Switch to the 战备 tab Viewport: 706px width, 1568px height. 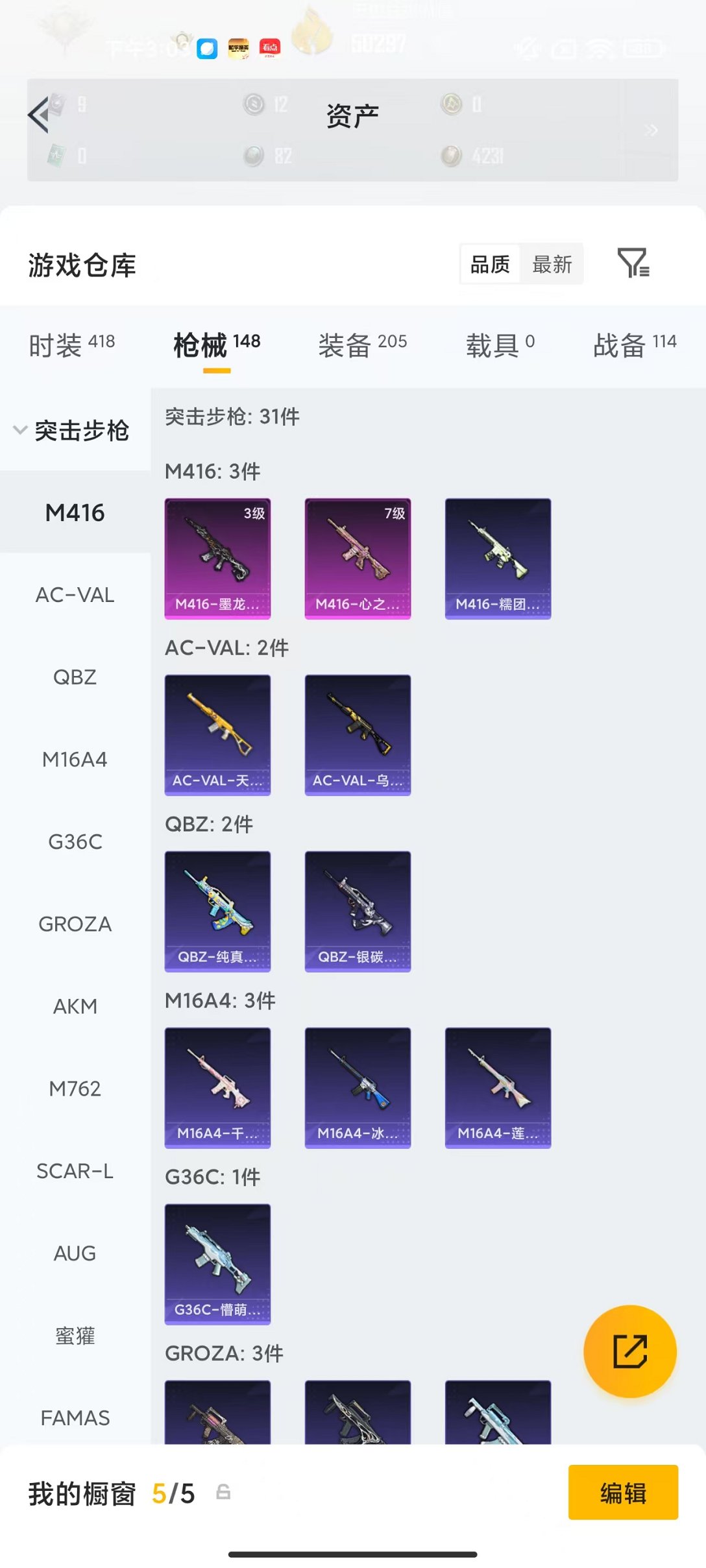coord(635,344)
